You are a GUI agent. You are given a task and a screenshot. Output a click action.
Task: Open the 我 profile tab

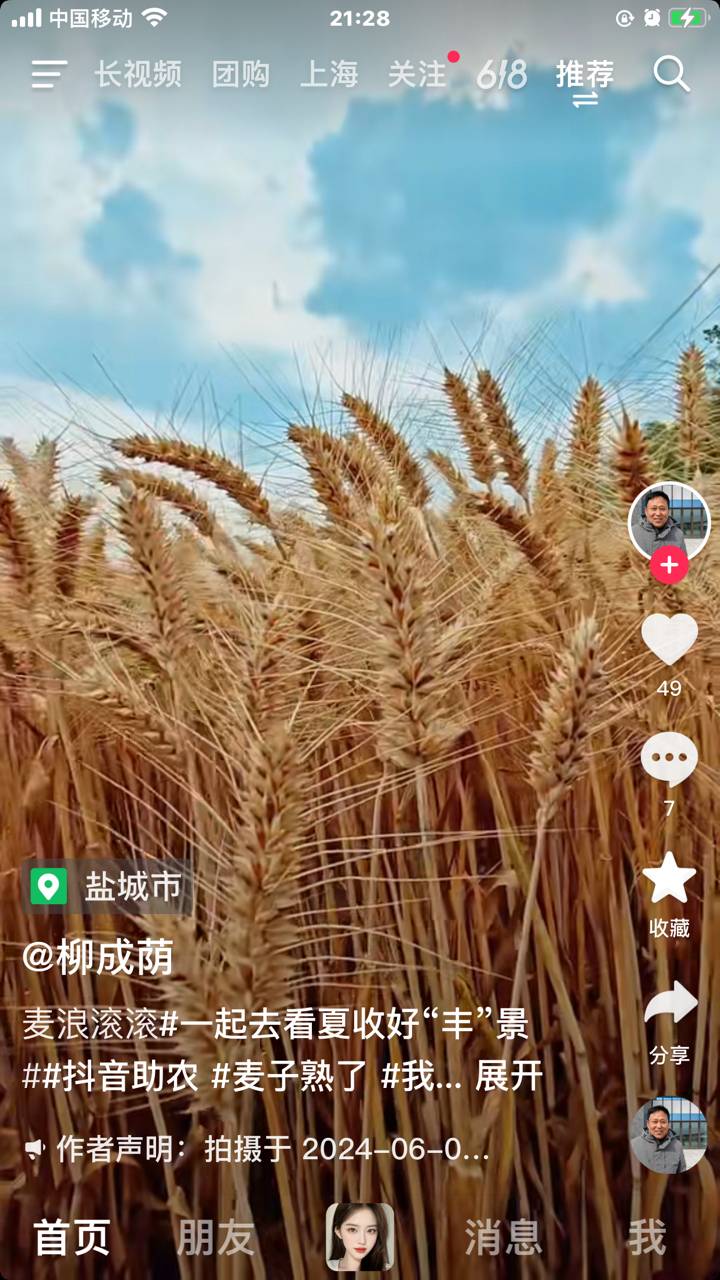tap(646, 1238)
